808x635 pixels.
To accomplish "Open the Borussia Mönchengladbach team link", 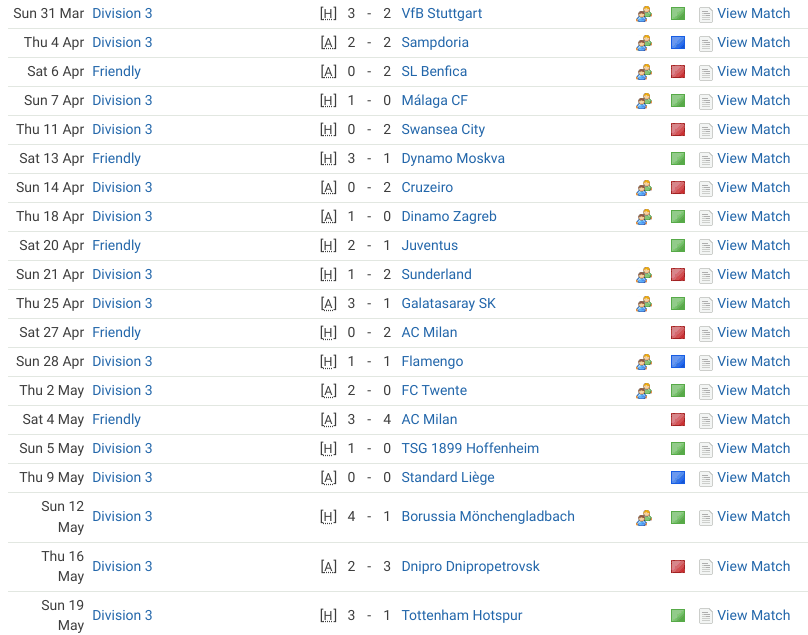I will (488, 516).
